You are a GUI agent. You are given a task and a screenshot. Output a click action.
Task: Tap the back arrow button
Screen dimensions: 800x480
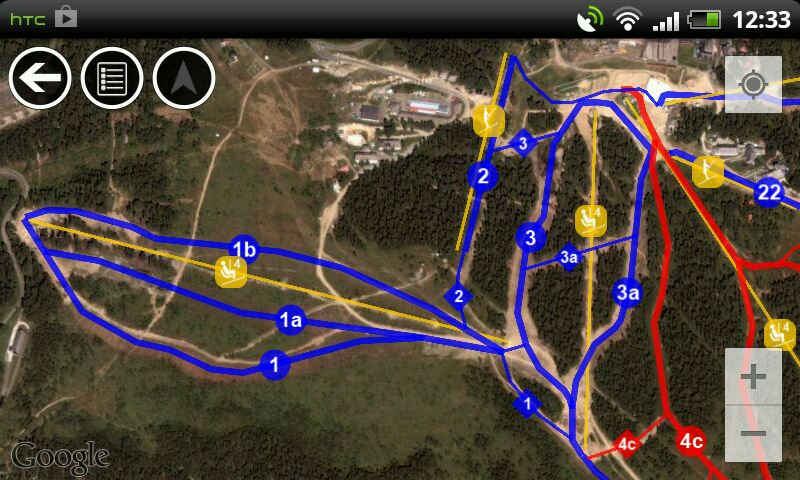(40, 78)
